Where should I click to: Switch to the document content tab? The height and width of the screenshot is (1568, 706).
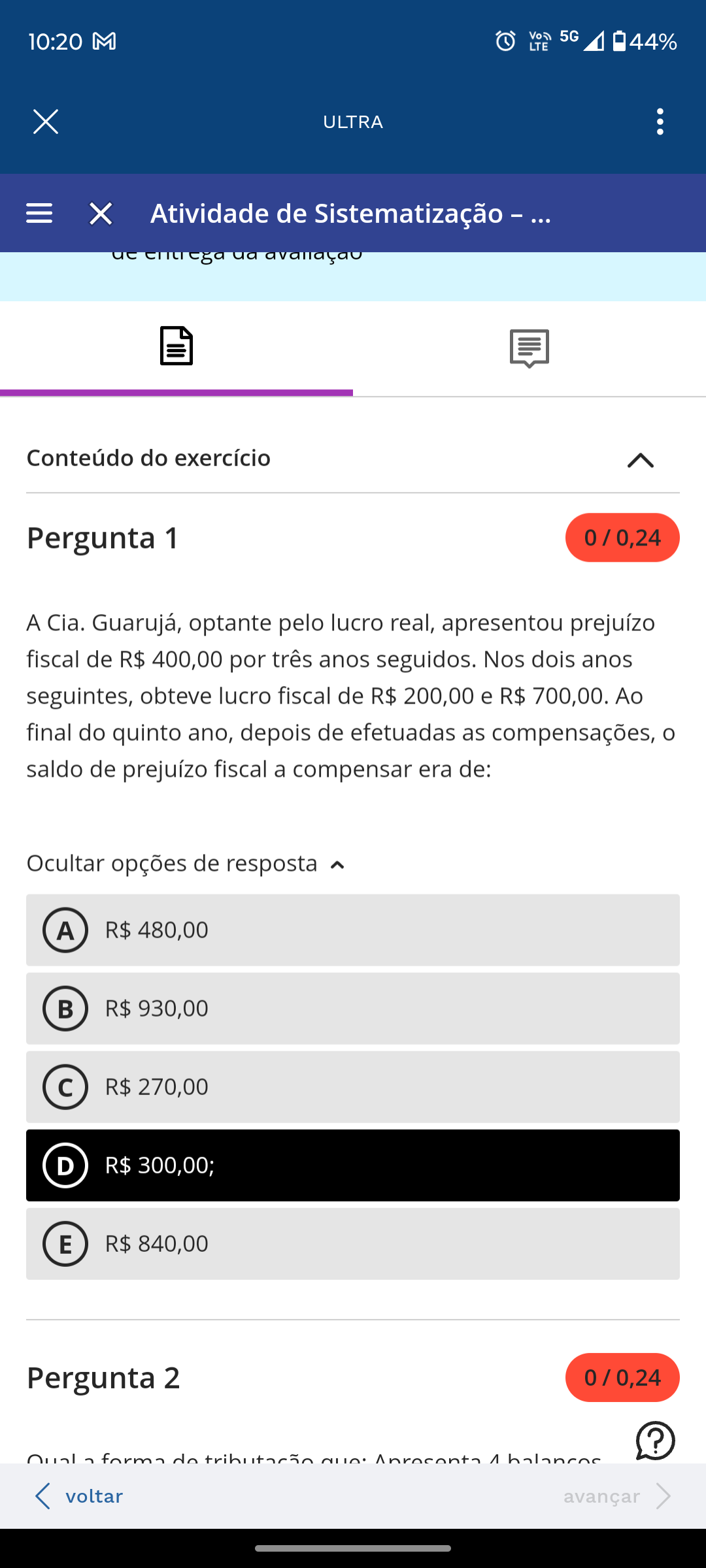click(176, 346)
